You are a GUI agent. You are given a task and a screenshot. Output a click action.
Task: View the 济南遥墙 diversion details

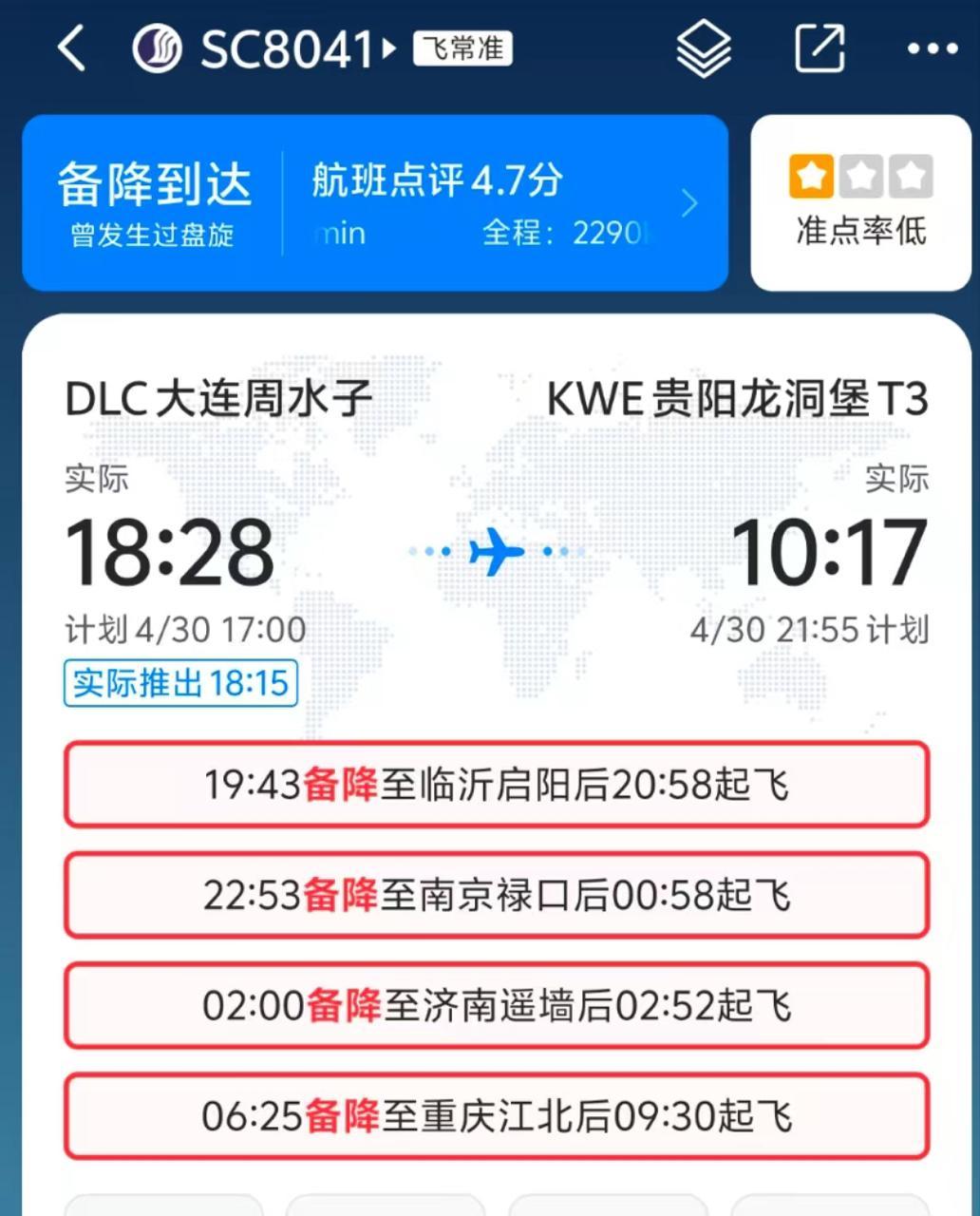pyautogui.click(x=496, y=1005)
